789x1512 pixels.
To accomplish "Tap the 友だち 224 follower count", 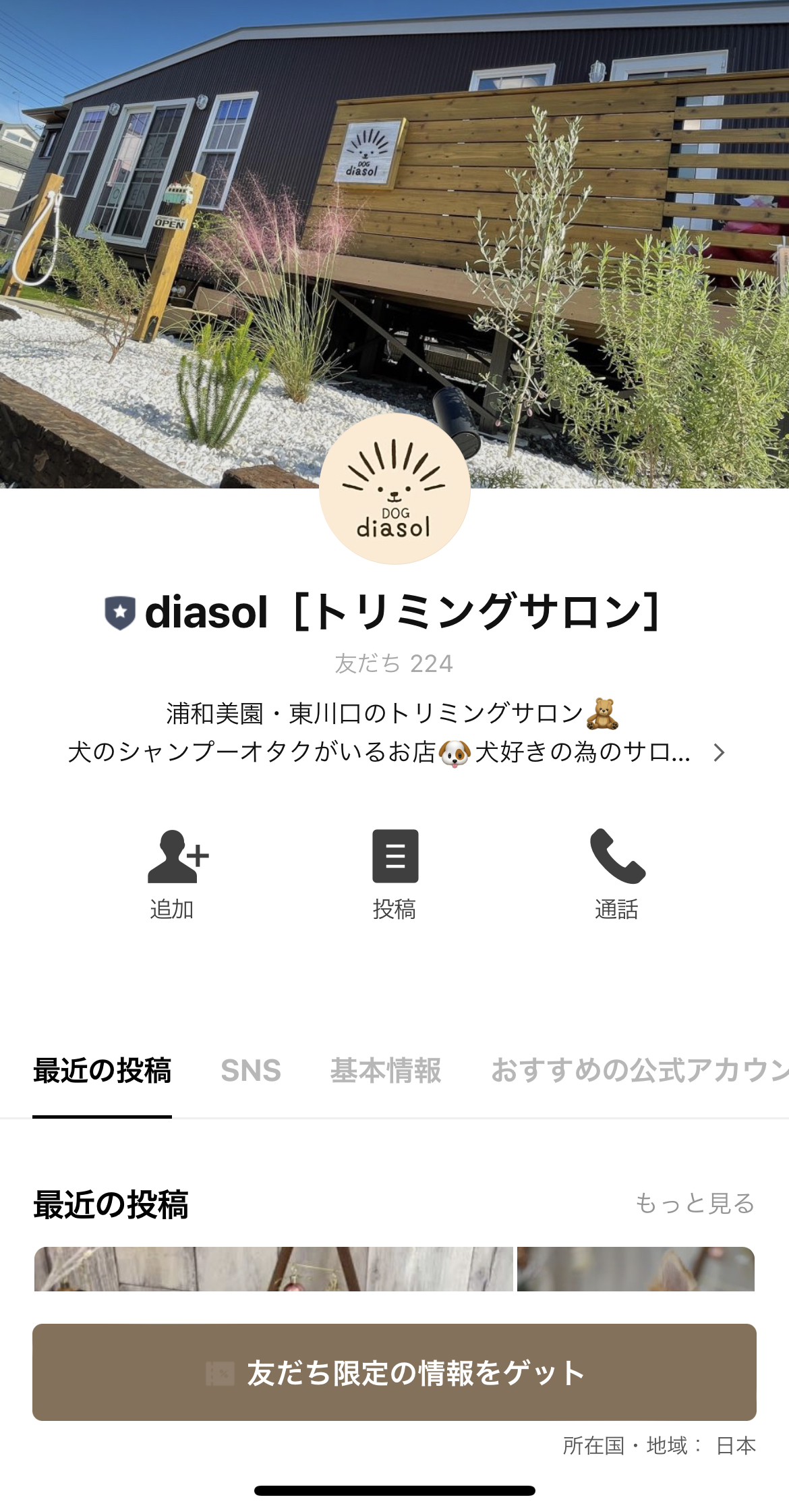I will point(394,665).
